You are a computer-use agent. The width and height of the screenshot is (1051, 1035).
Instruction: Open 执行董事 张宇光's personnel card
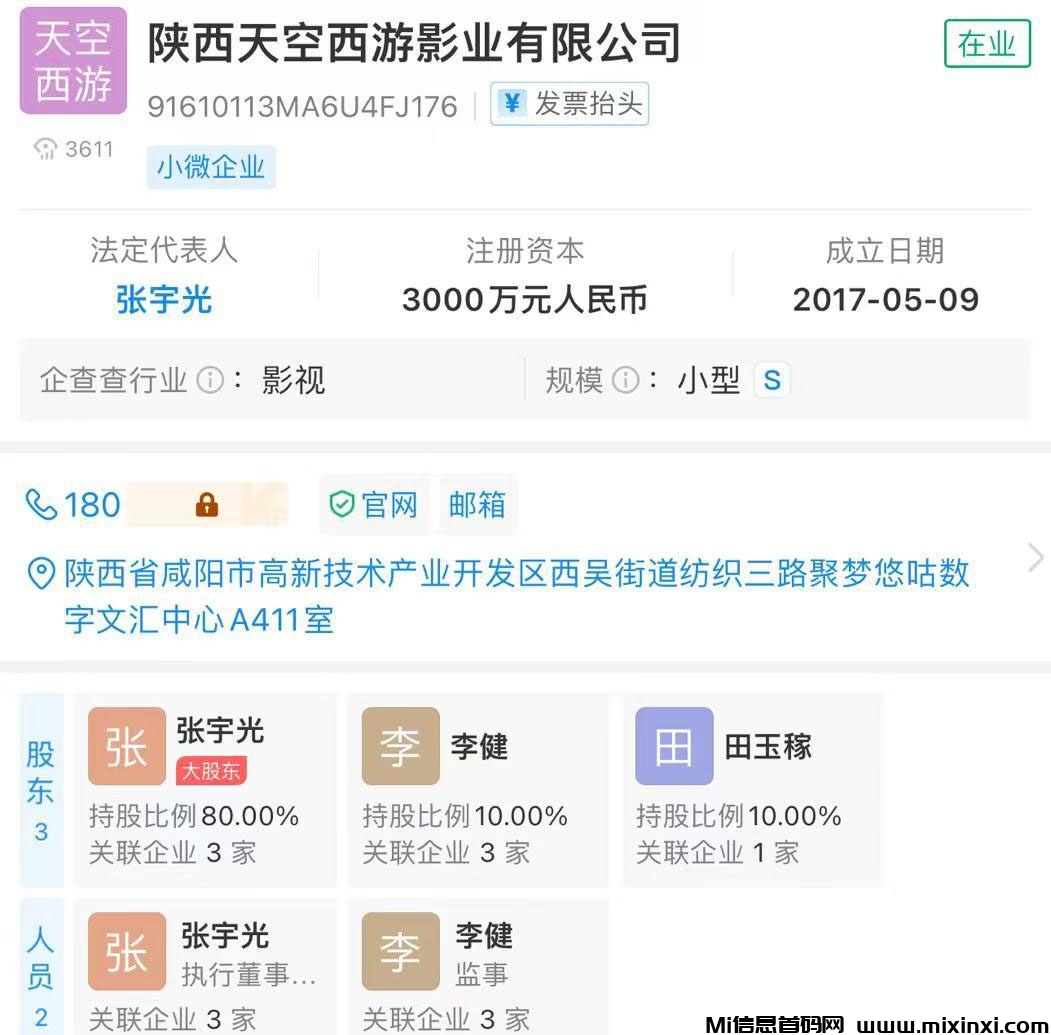click(x=205, y=966)
